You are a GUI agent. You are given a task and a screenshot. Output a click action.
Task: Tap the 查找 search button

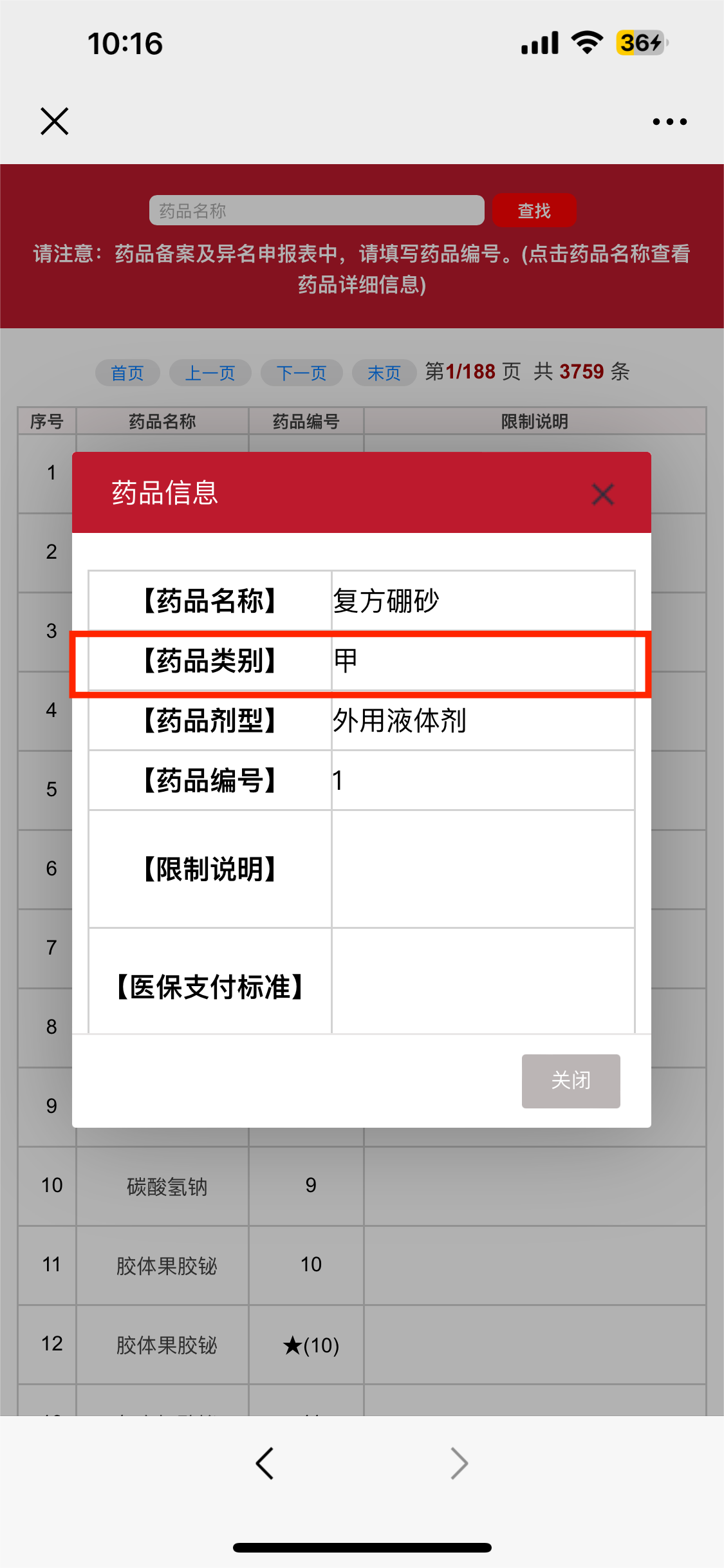click(534, 210)
